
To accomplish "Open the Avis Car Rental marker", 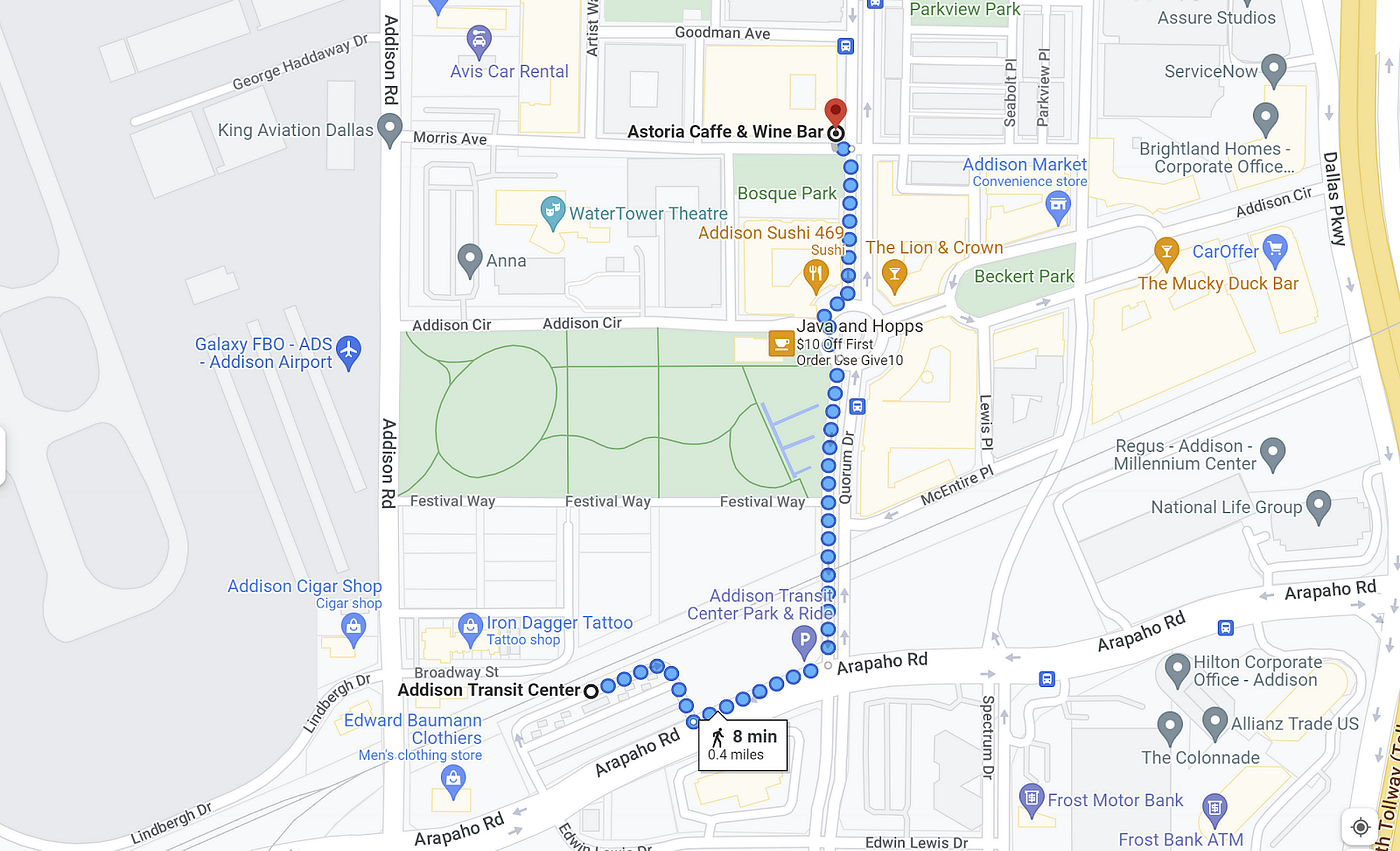I will (479, 41).
